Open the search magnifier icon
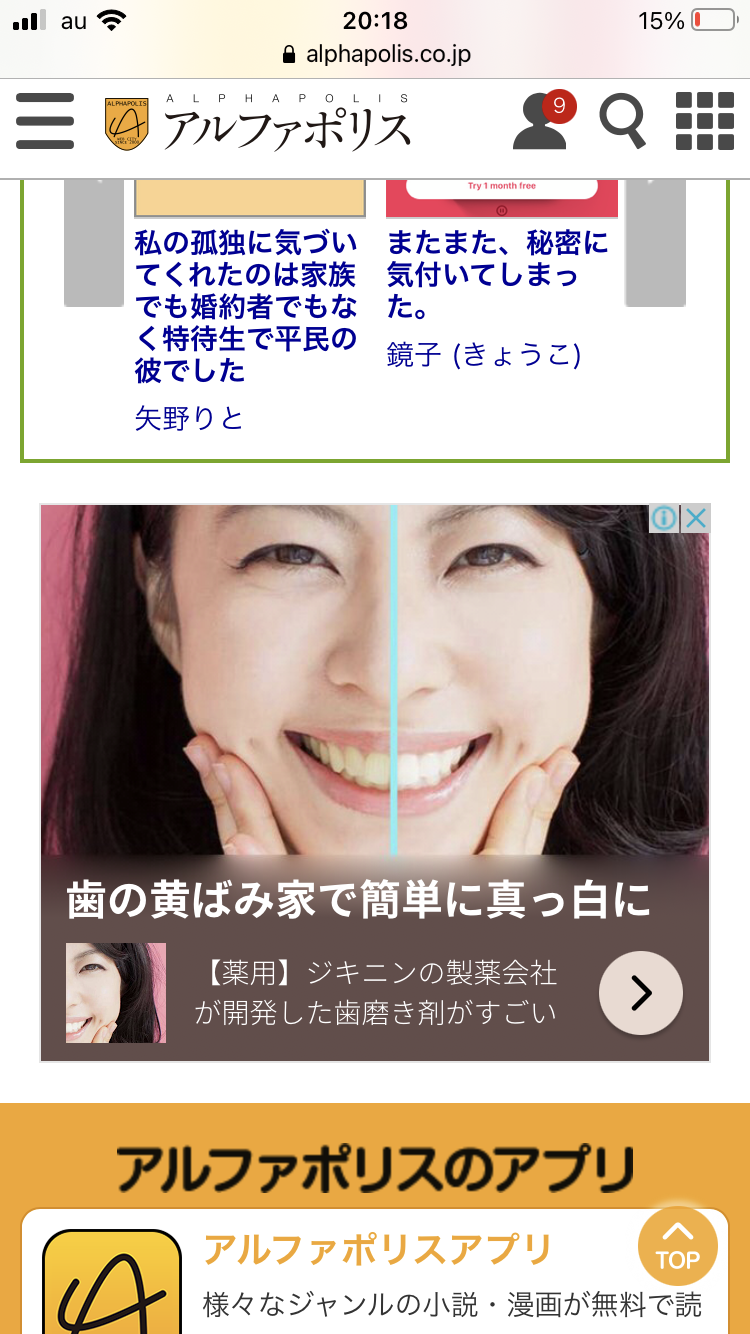 (x=622, y=122)
